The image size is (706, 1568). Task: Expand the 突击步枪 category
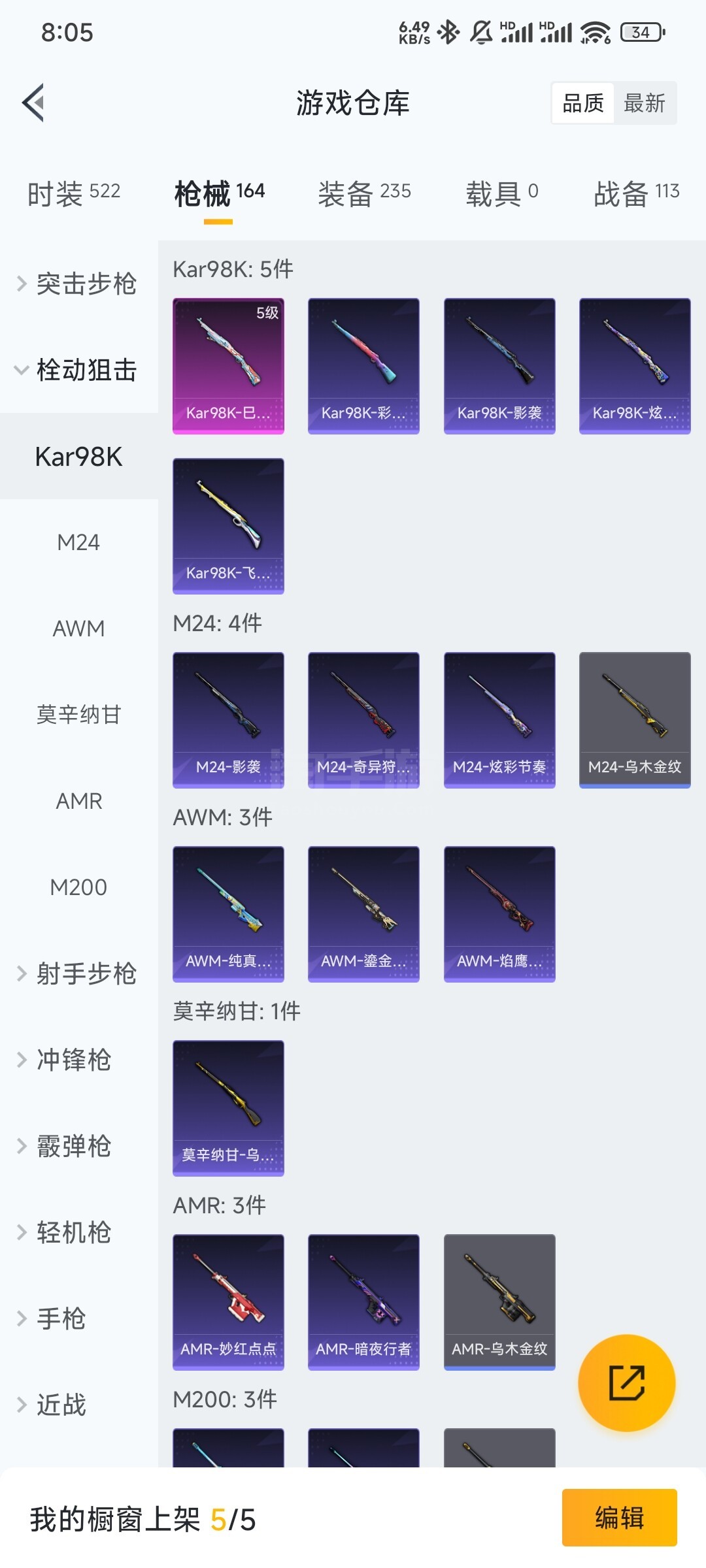[78, 284]
